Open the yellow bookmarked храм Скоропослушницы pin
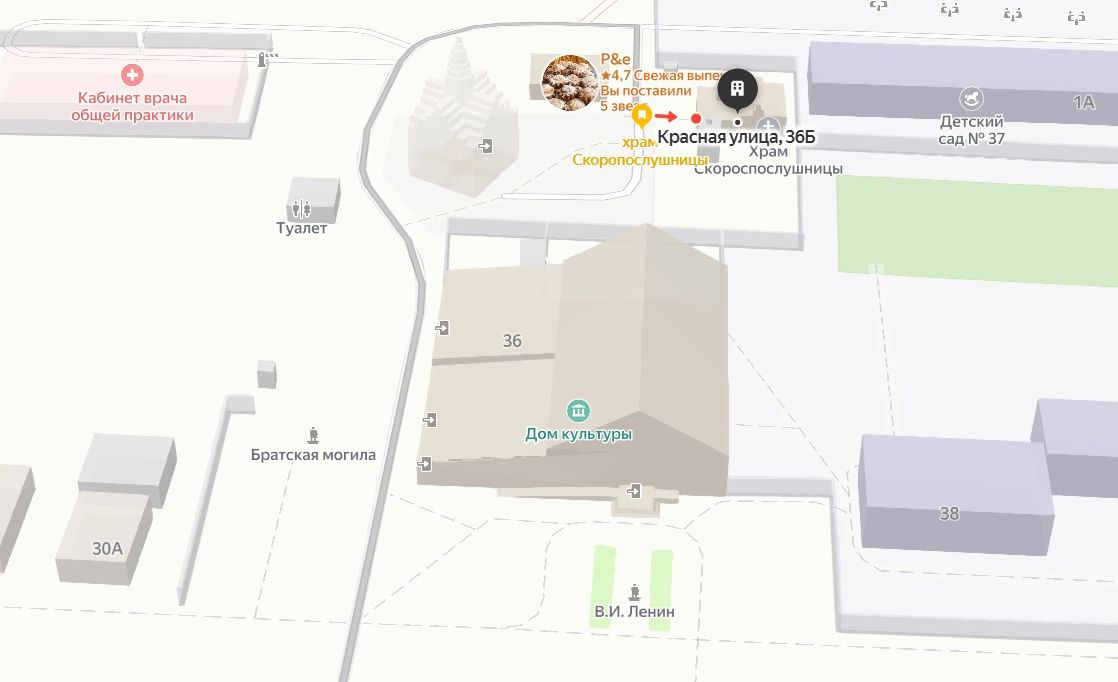Image resolution: width=1118 pixels, height=682 pixels. click(x=641, y=116)
